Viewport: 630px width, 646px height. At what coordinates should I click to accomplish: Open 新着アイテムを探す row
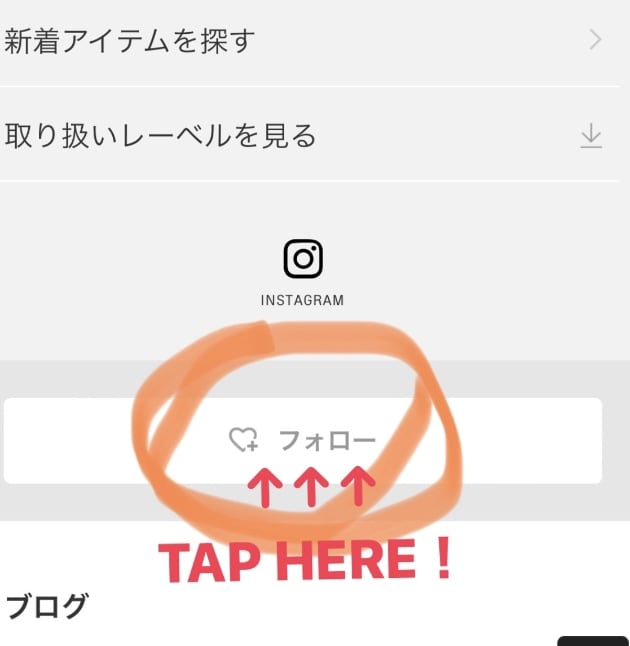[x=300, y=41]
